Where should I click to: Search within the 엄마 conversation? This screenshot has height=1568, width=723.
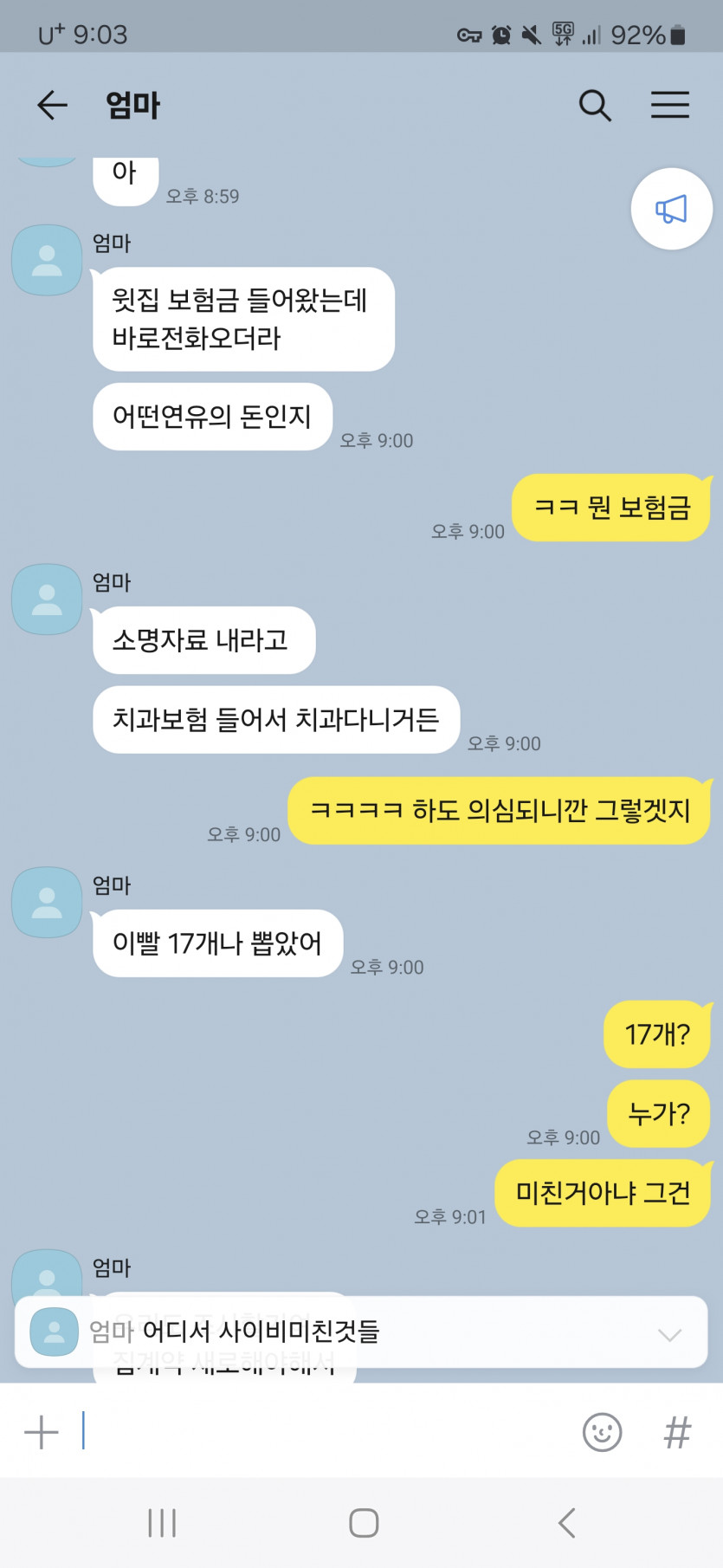(595, 106)
